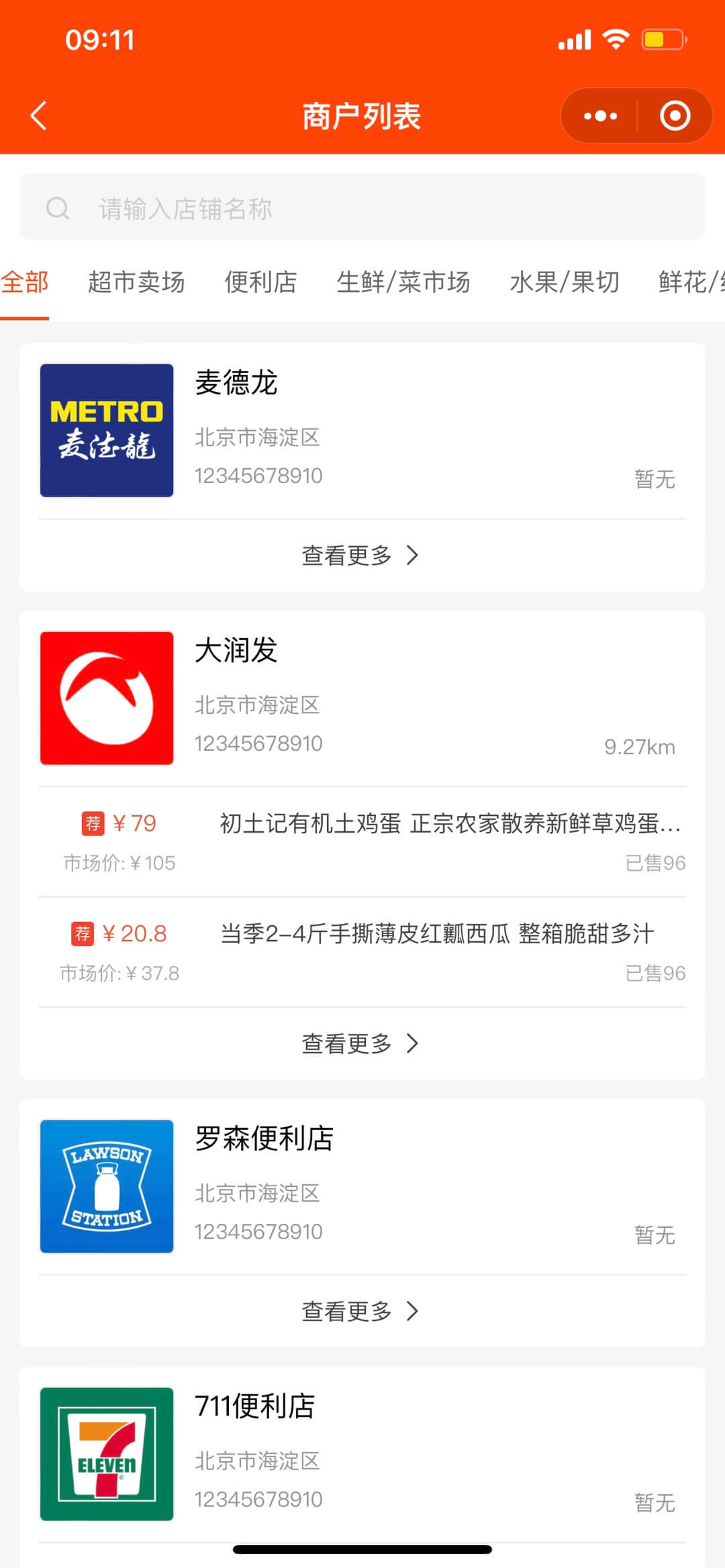Go back from the 商户列表 page
This screenshot has height=1568, width=725.
click(39, 115)
